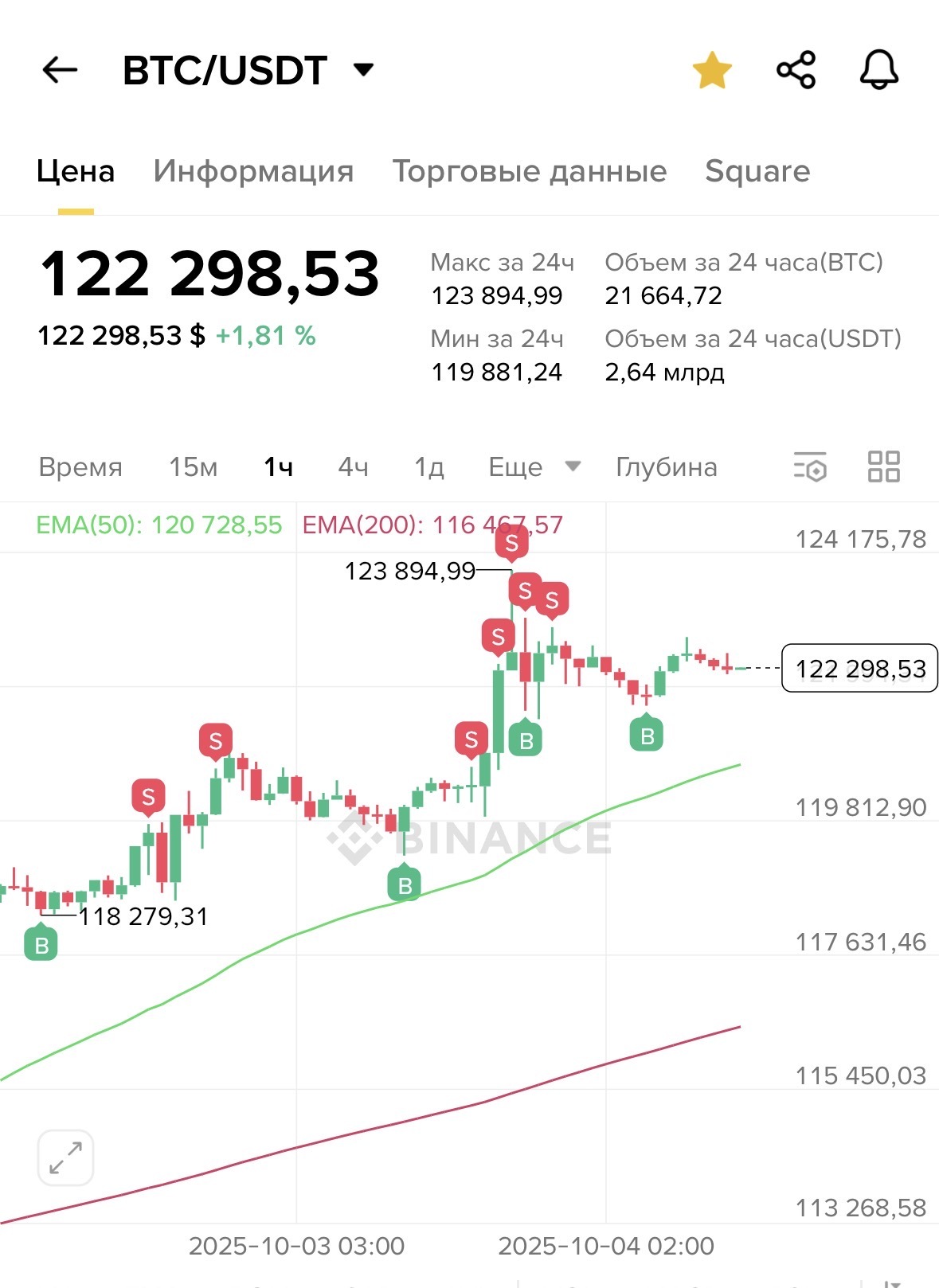
Task: Switch to the Торговые данные tab
Action: pos(529,171)
